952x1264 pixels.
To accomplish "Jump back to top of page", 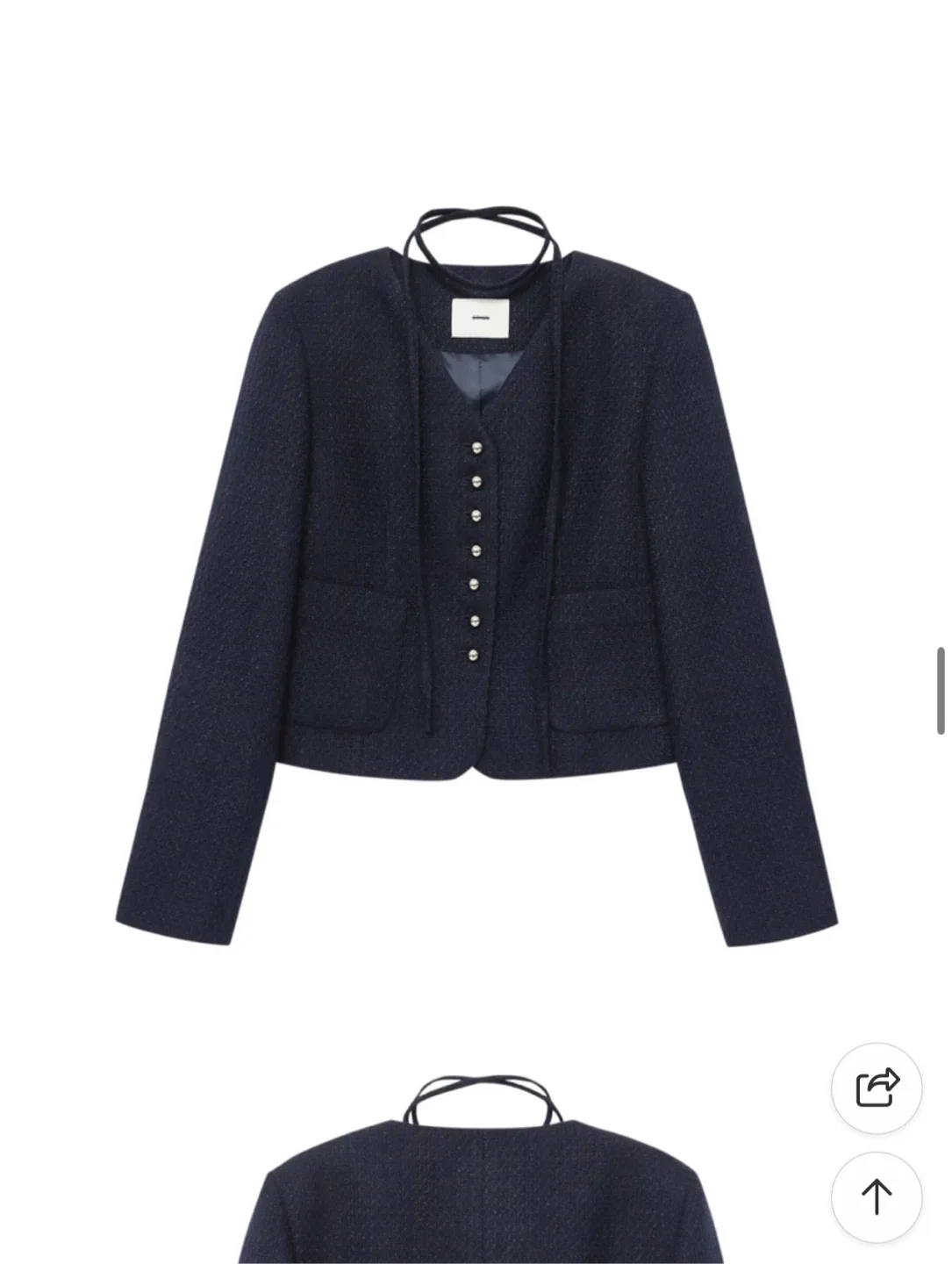I will (876, 1196).
